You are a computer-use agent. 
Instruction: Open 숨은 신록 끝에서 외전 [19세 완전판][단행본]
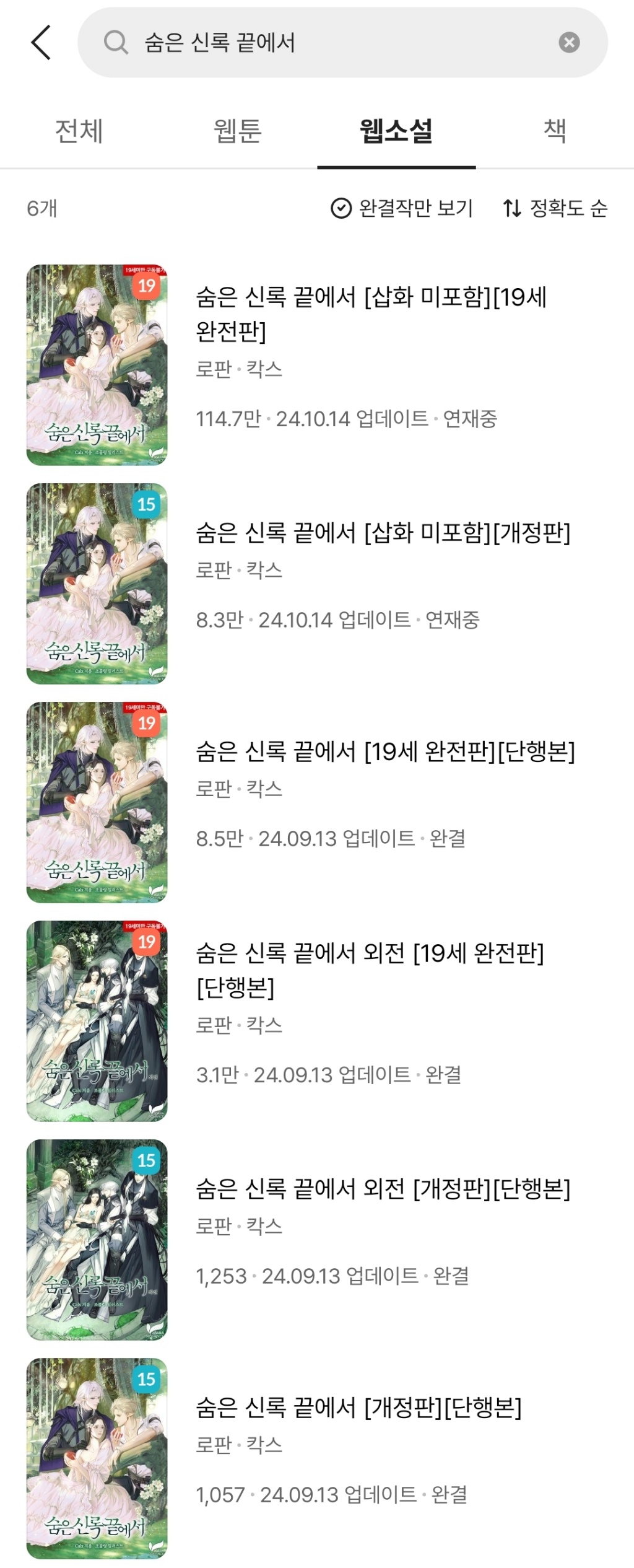370,970
